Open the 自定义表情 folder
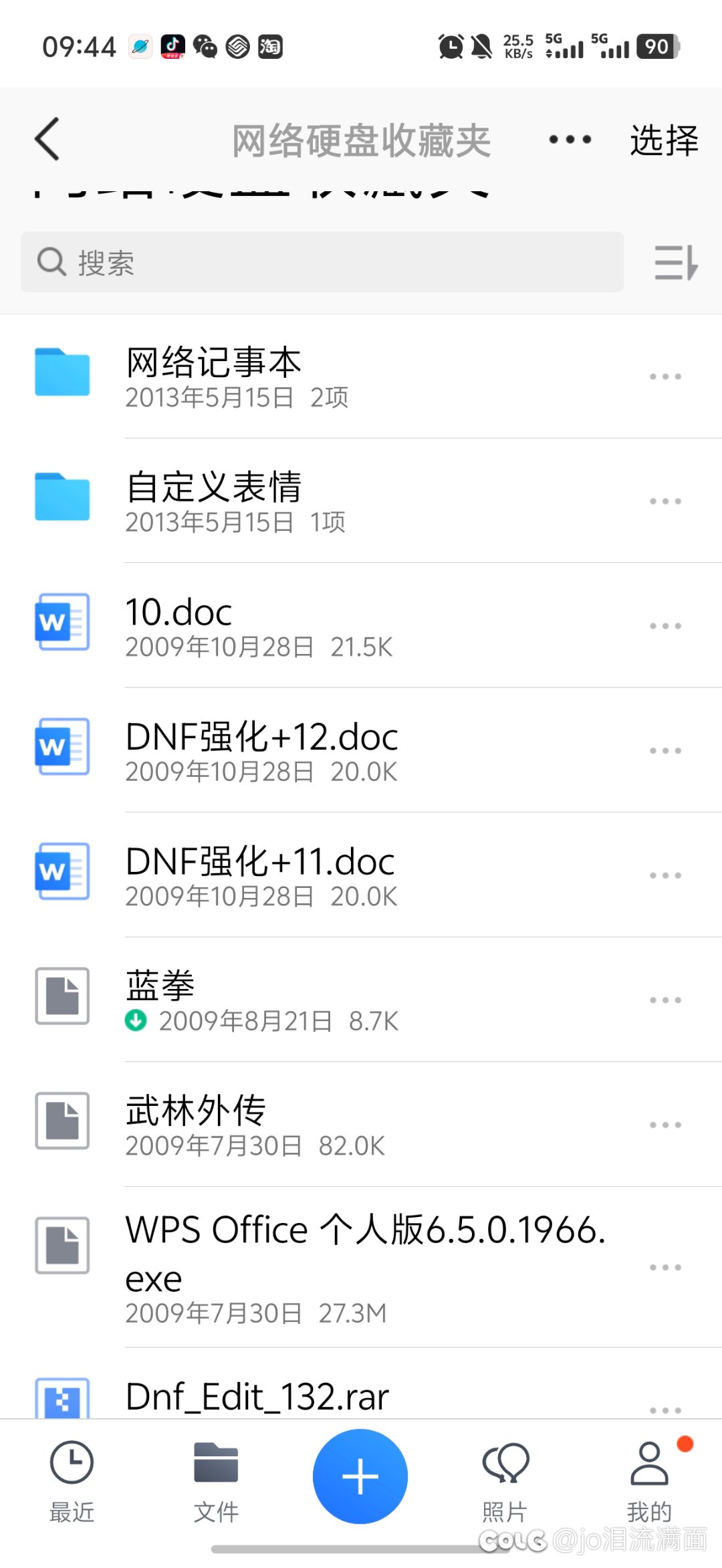The image size is (722, 1568). tap(361, 501)
